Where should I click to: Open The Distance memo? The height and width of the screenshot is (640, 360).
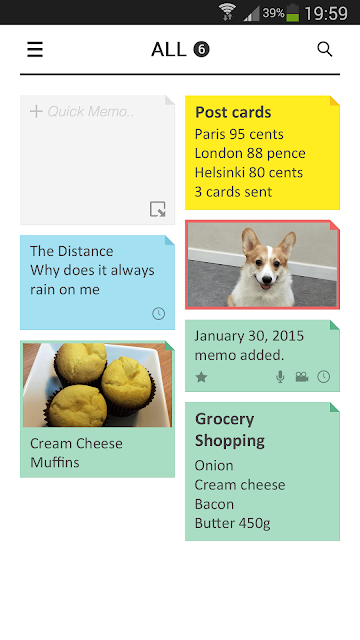(98, 282)
